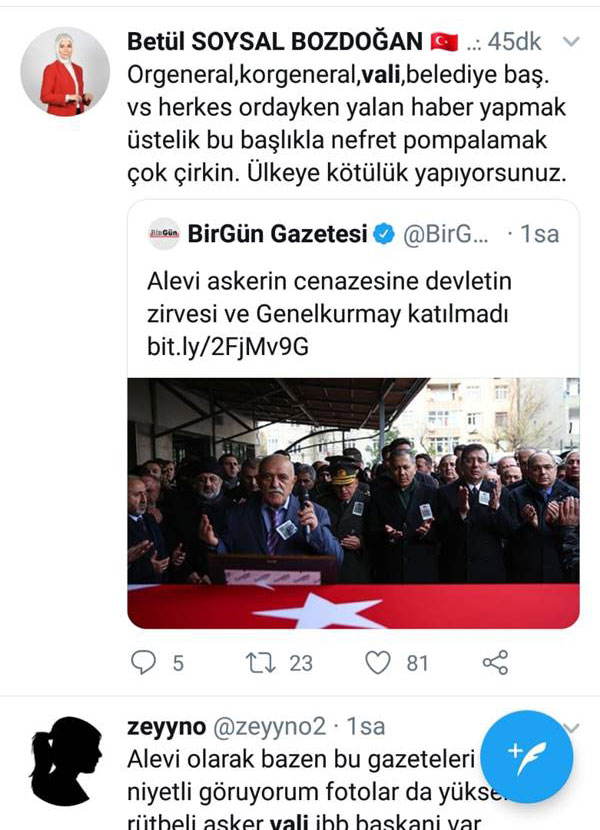Viewport: 600px width, 830px height.
Task: Expand the dropdown arrow on Betül's tweet
Action: click(x=570, y=42)
